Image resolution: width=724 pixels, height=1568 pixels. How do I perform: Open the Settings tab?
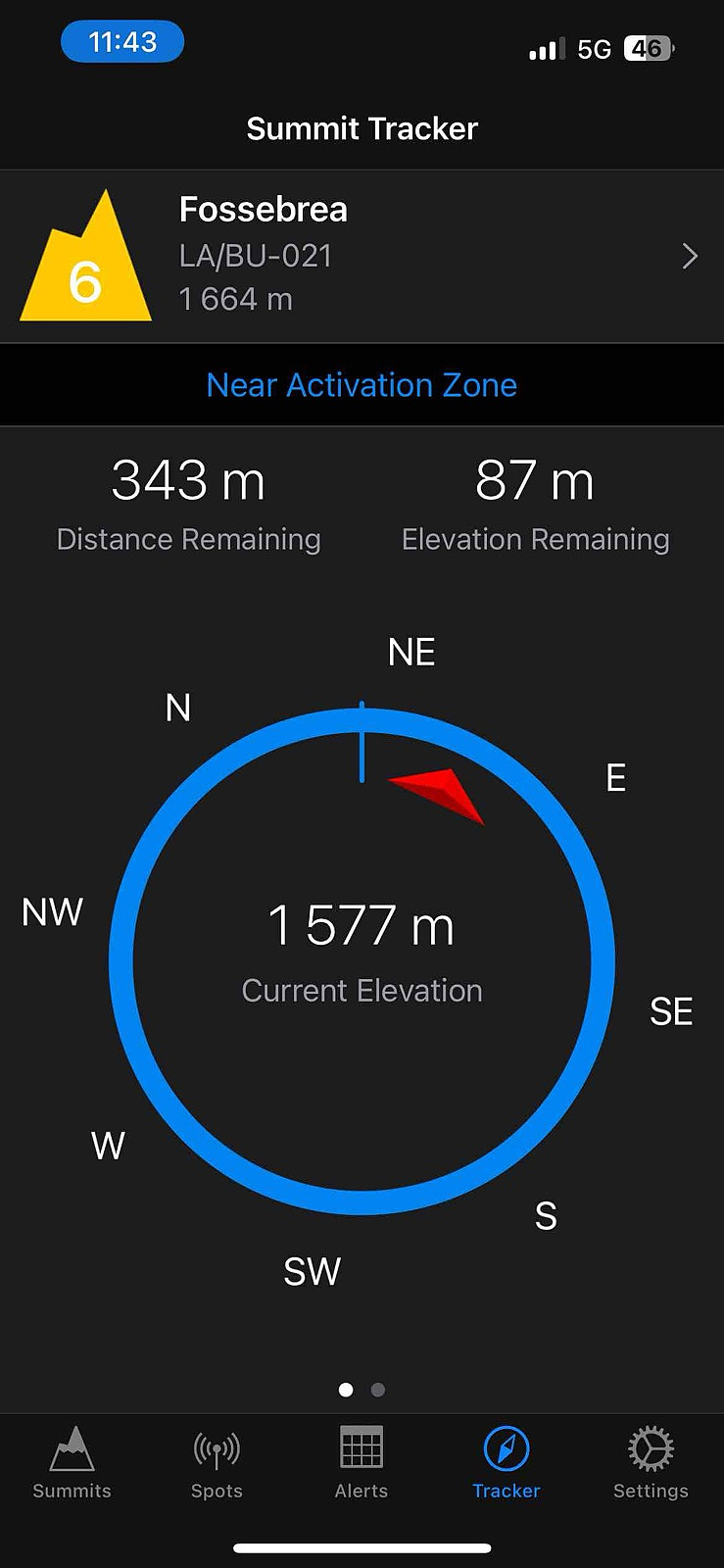tap(651, 1462)
